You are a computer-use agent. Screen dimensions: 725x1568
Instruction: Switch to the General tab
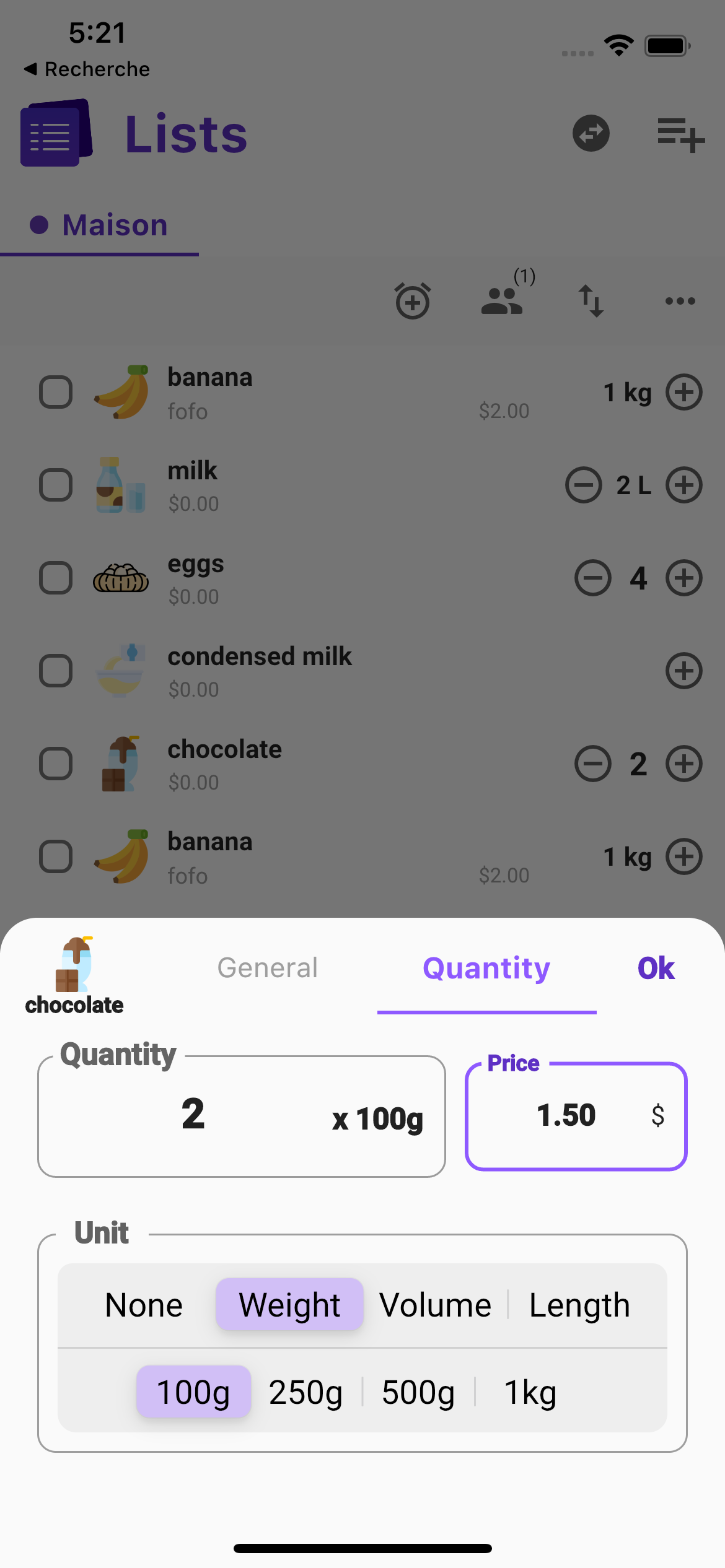[267, 968]
